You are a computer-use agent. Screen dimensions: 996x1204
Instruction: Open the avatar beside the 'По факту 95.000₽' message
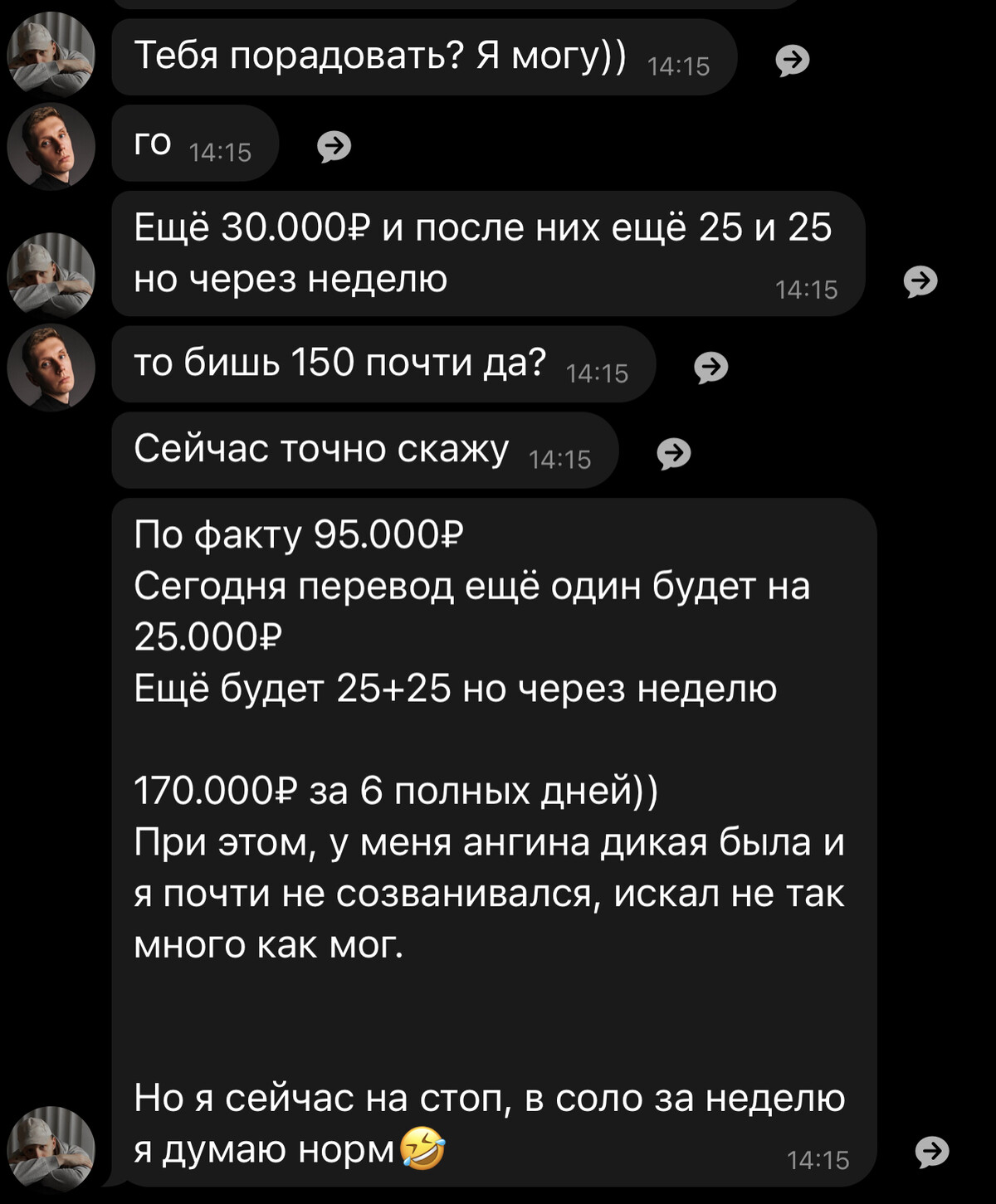point(51,1149)
